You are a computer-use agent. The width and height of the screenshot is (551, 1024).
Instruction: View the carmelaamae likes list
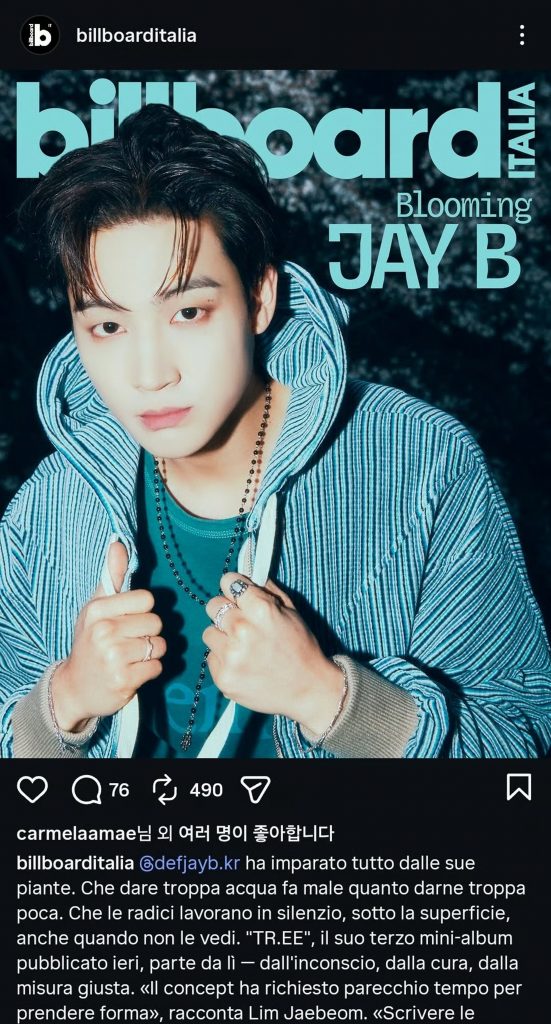pos(175,833)
